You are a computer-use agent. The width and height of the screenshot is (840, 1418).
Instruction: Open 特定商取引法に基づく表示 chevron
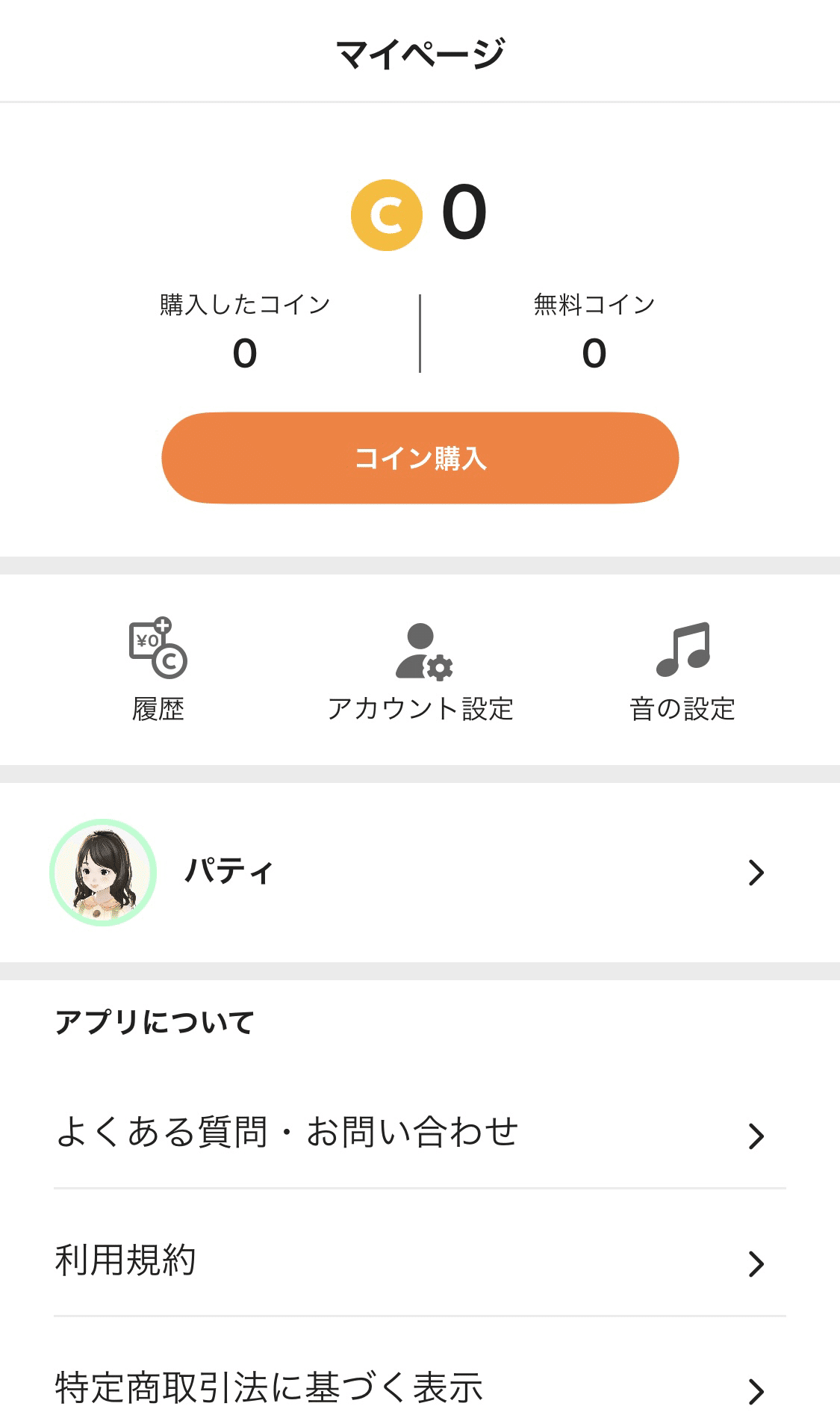click(756, 1388)
